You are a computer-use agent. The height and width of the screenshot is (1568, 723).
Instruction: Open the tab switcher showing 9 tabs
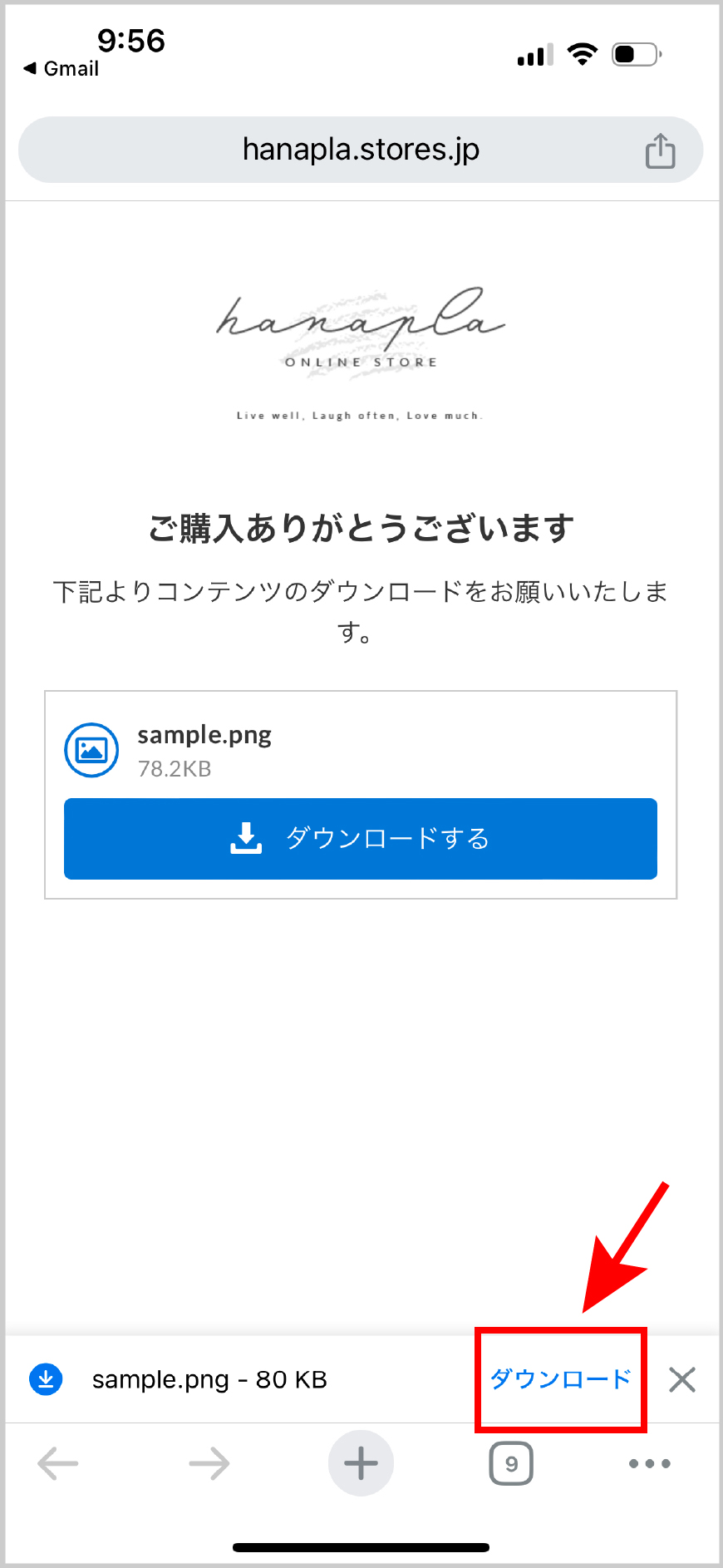(x=511, y=1463)
